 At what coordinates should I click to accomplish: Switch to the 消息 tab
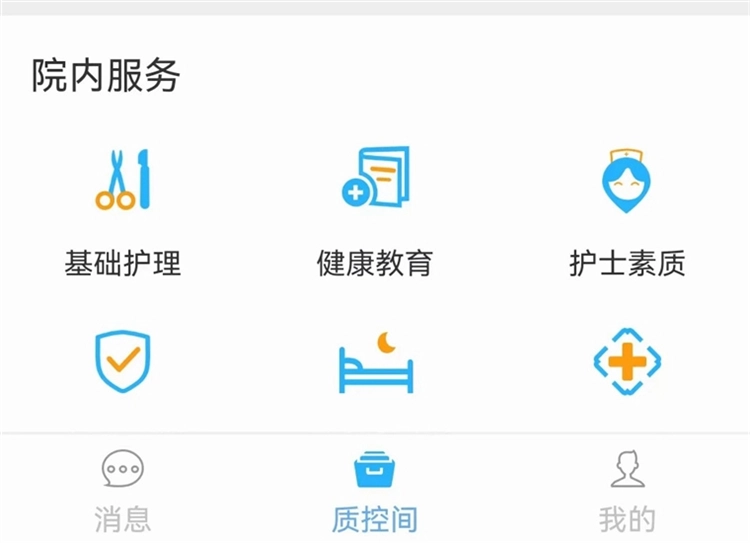tap(123, 490)
